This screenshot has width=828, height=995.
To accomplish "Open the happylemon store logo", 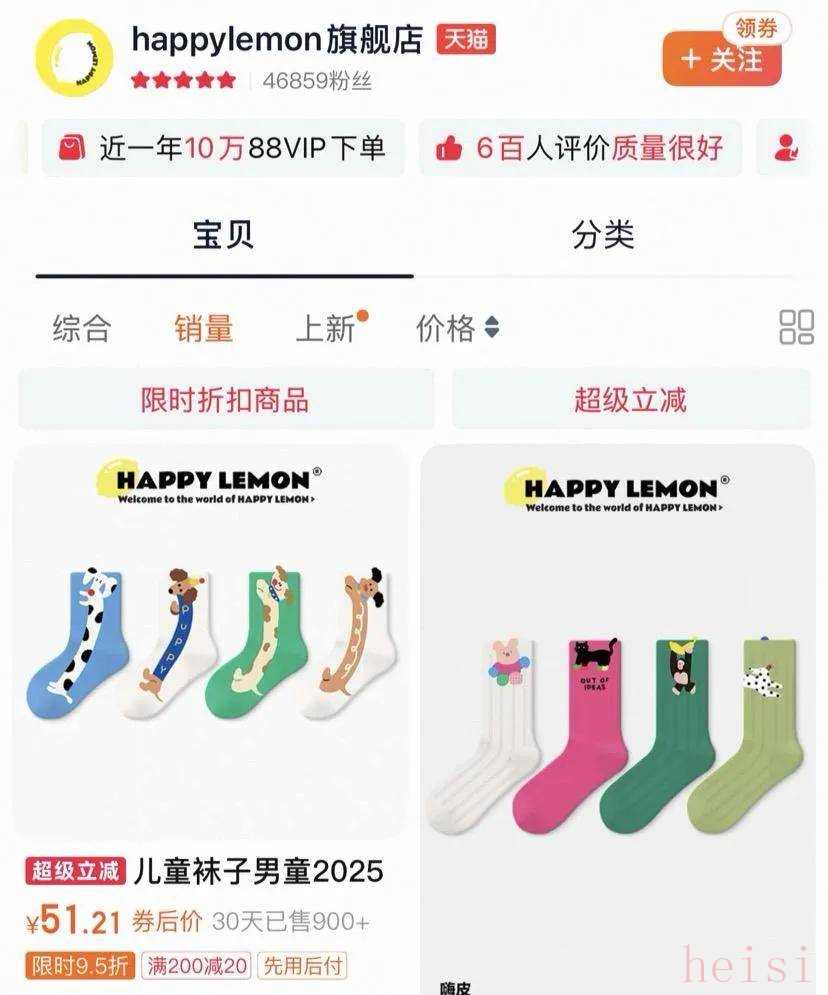I will click(74, 57).
